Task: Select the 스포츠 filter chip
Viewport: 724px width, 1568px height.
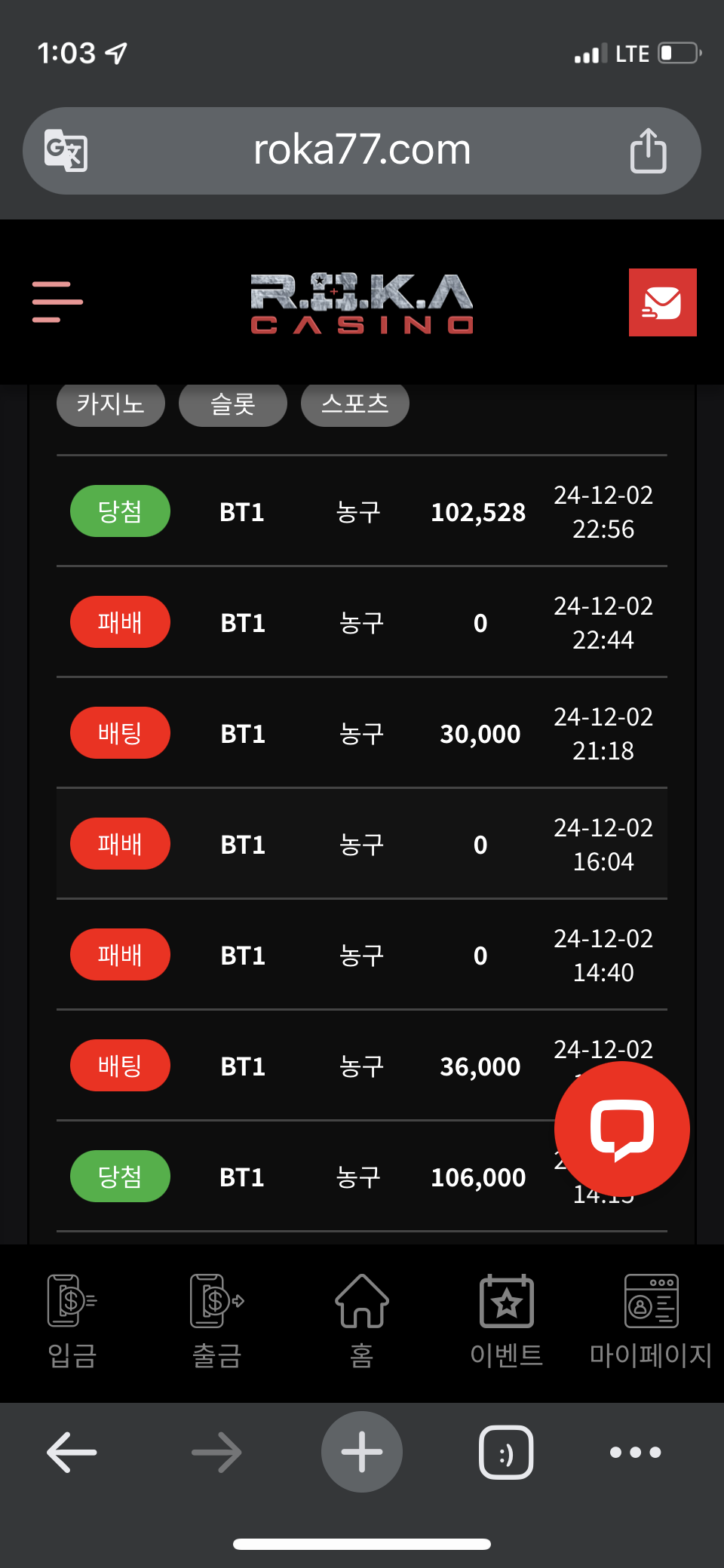Action: (355, 404)
